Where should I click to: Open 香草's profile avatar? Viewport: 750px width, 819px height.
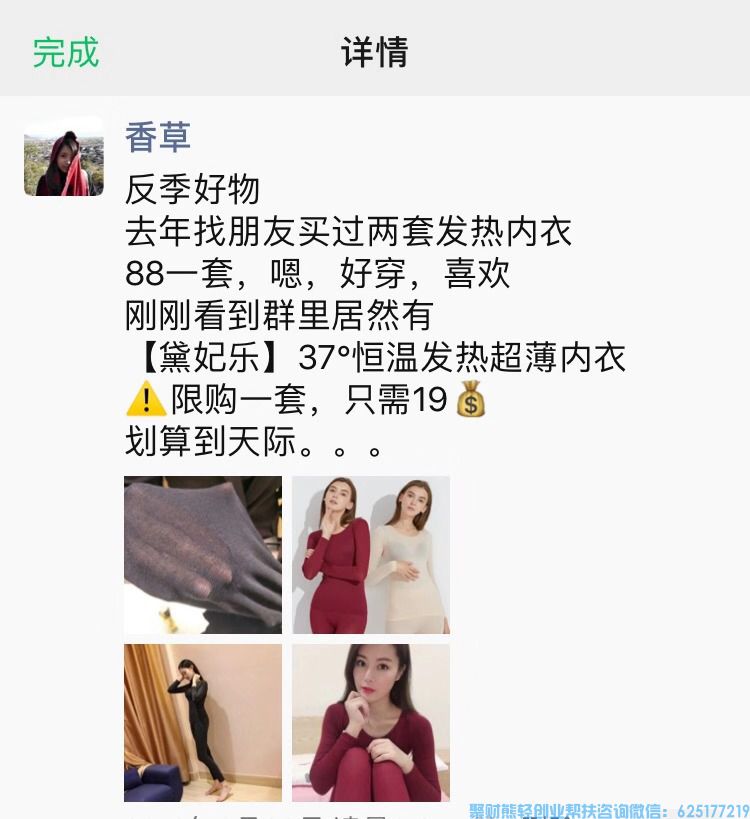tap(64, 156)
